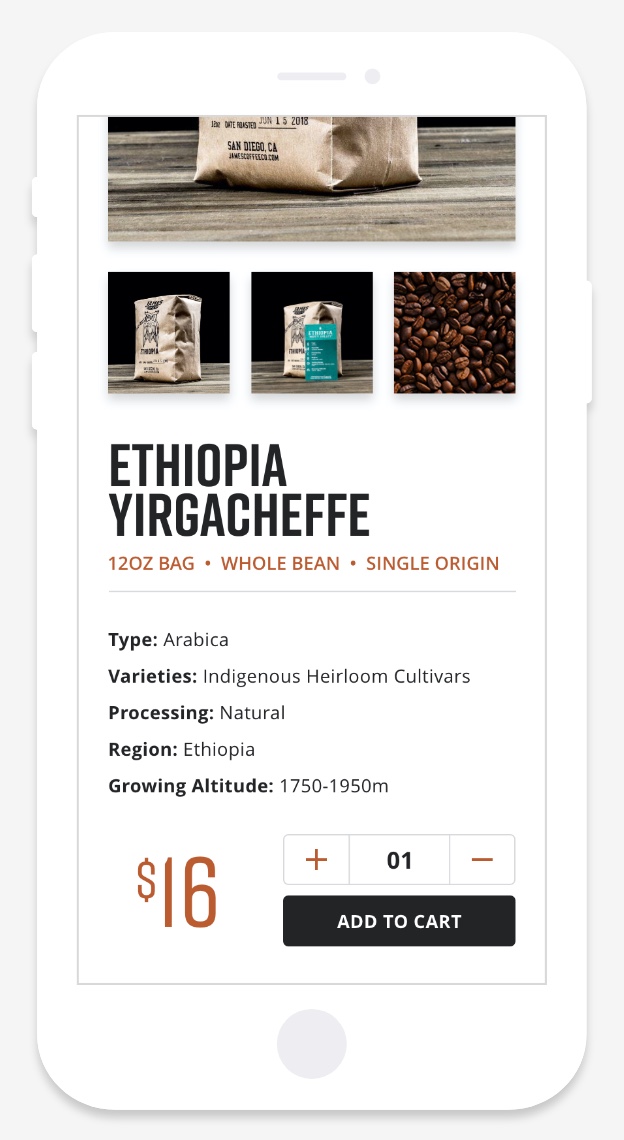This screenshot has height=1140, width=624.
Task: Decrease quantity with the minus button
Action: tap(482, 860)
